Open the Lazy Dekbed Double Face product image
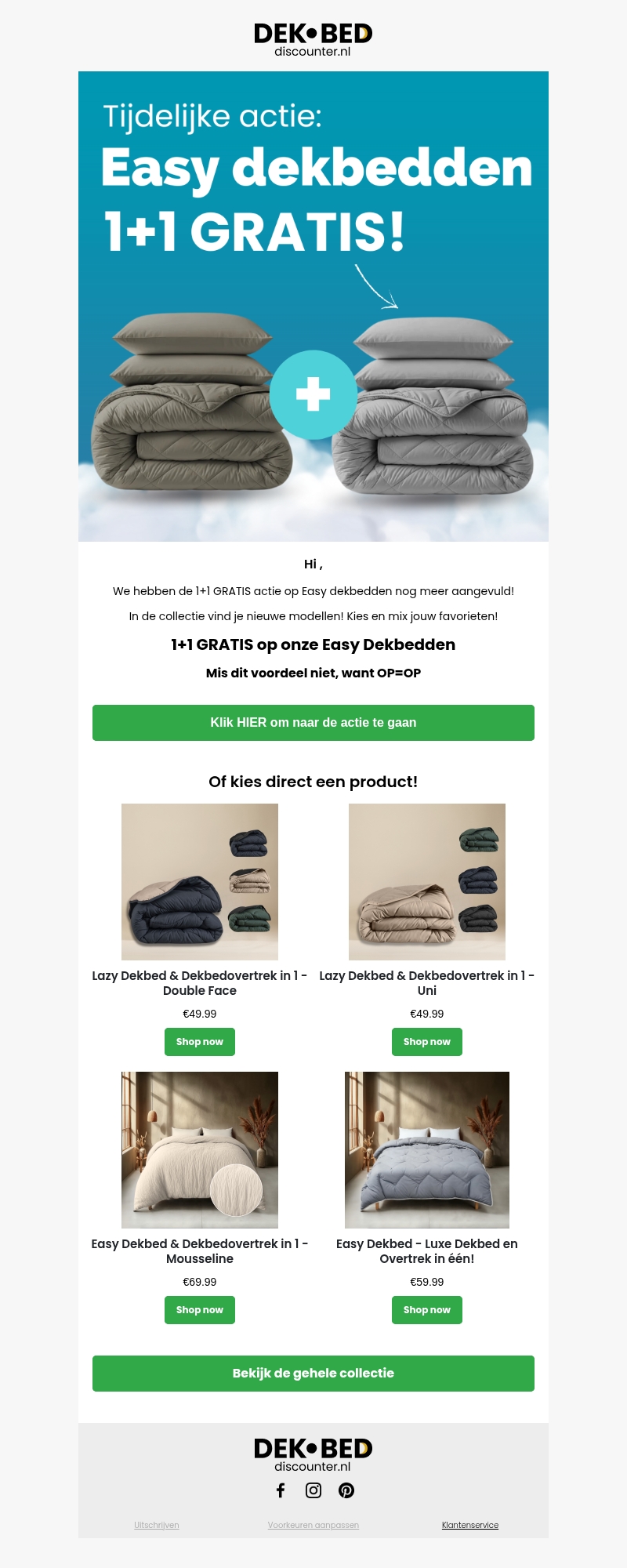The width and height of the screenshot is (627, 1568). [x=200, y=882]
